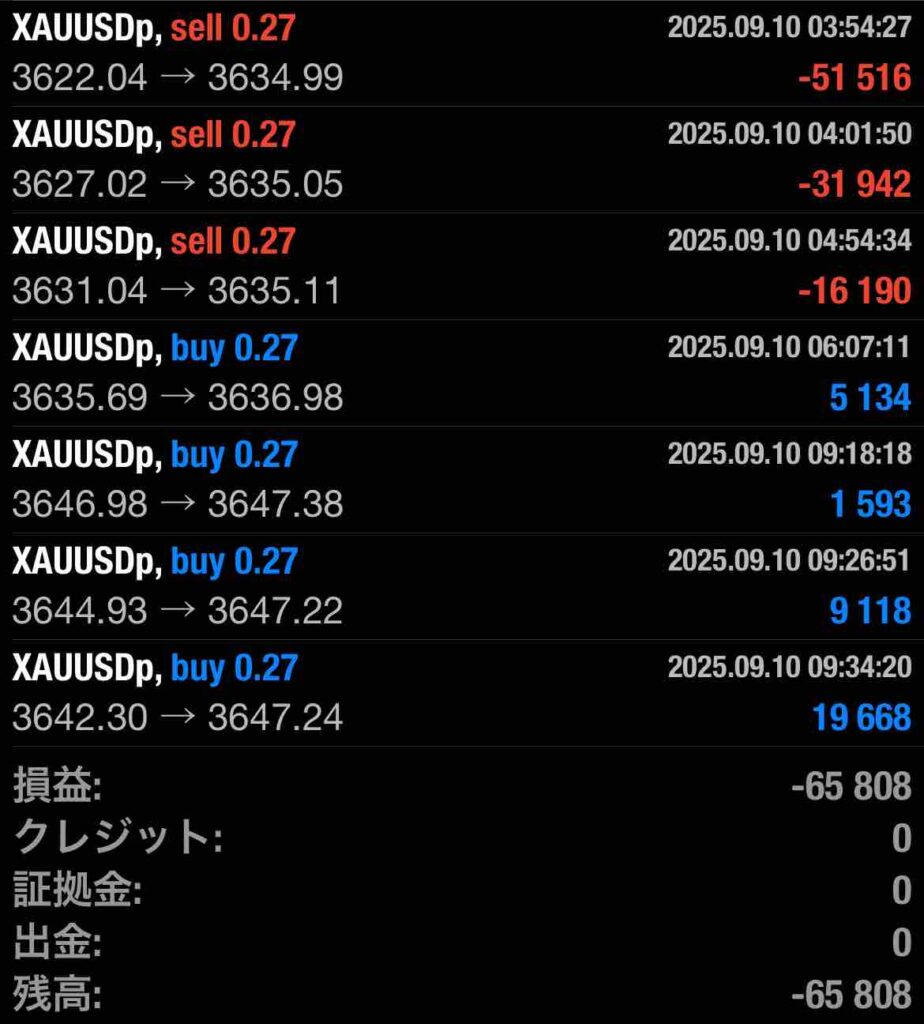Expand the buy trade opened at 3635.69
This screenshot has width=924, height=1024.
coord(460,373)
